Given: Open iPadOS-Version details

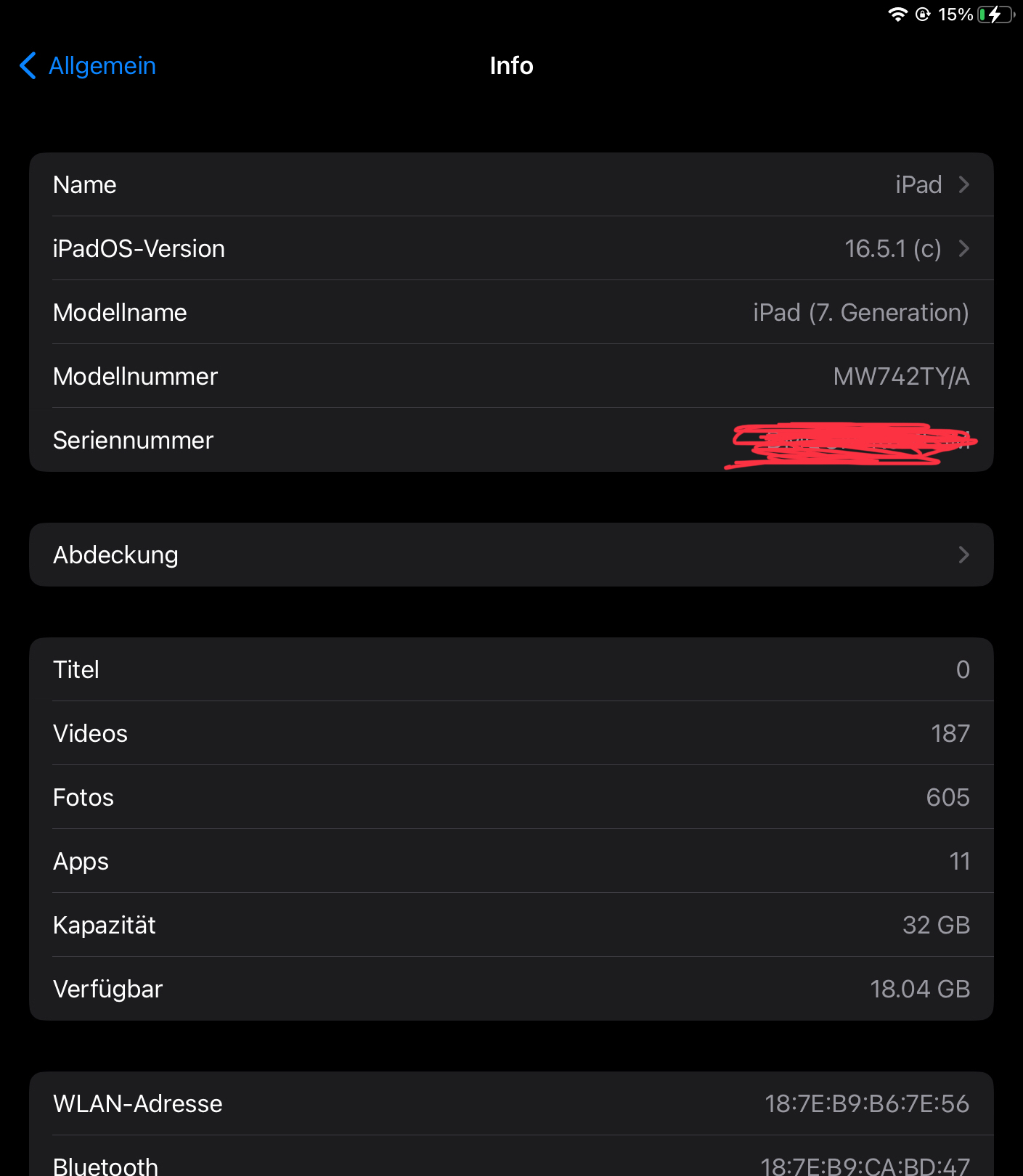Looking at the screenshot, I should pyautogui.click(x=510, y=249).
